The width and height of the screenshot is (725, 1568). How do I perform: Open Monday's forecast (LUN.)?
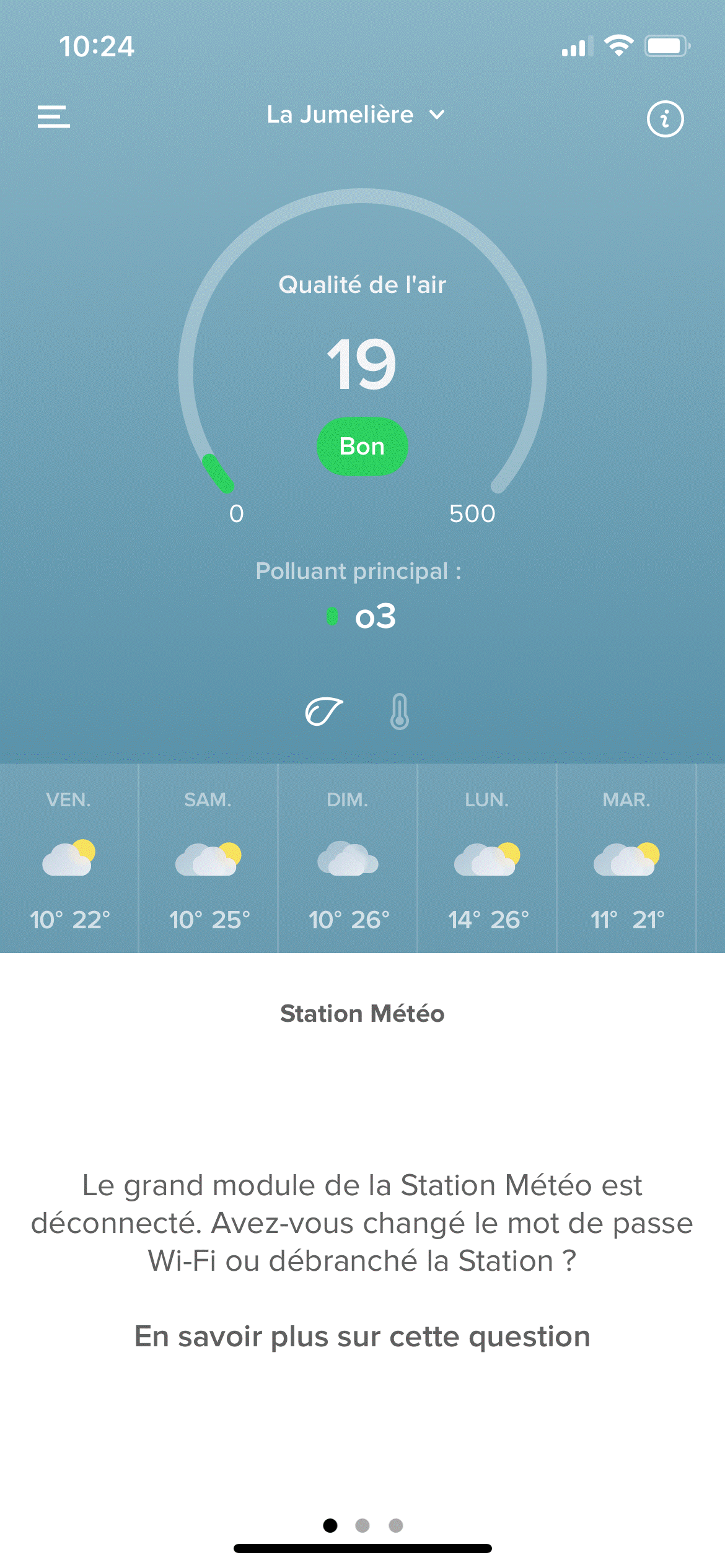click(487, 858)
